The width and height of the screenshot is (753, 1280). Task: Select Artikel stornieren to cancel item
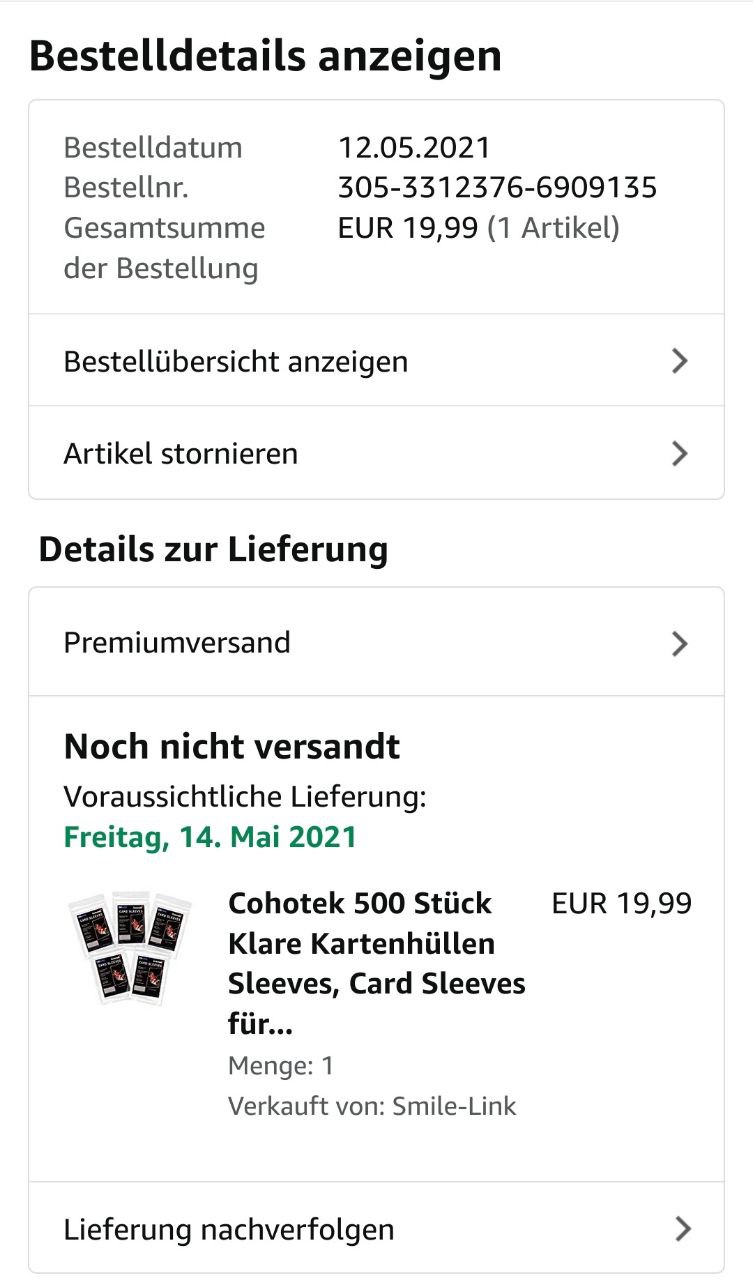coord(375,453)
